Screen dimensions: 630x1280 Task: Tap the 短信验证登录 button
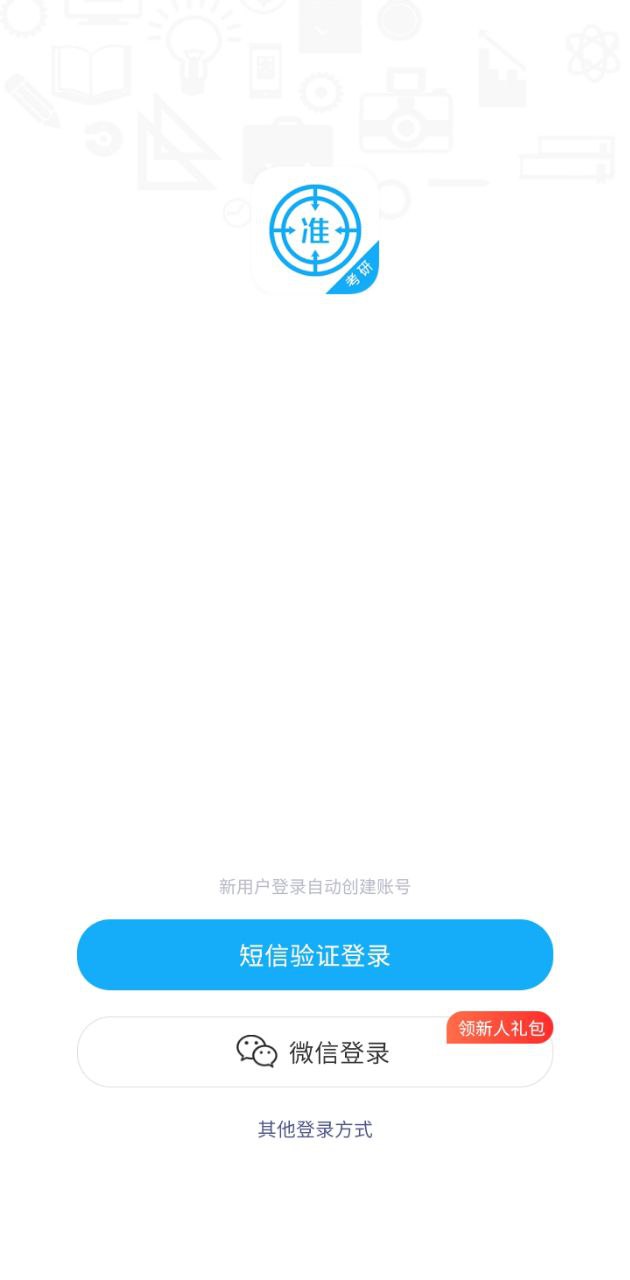click(x=315, y=955)
